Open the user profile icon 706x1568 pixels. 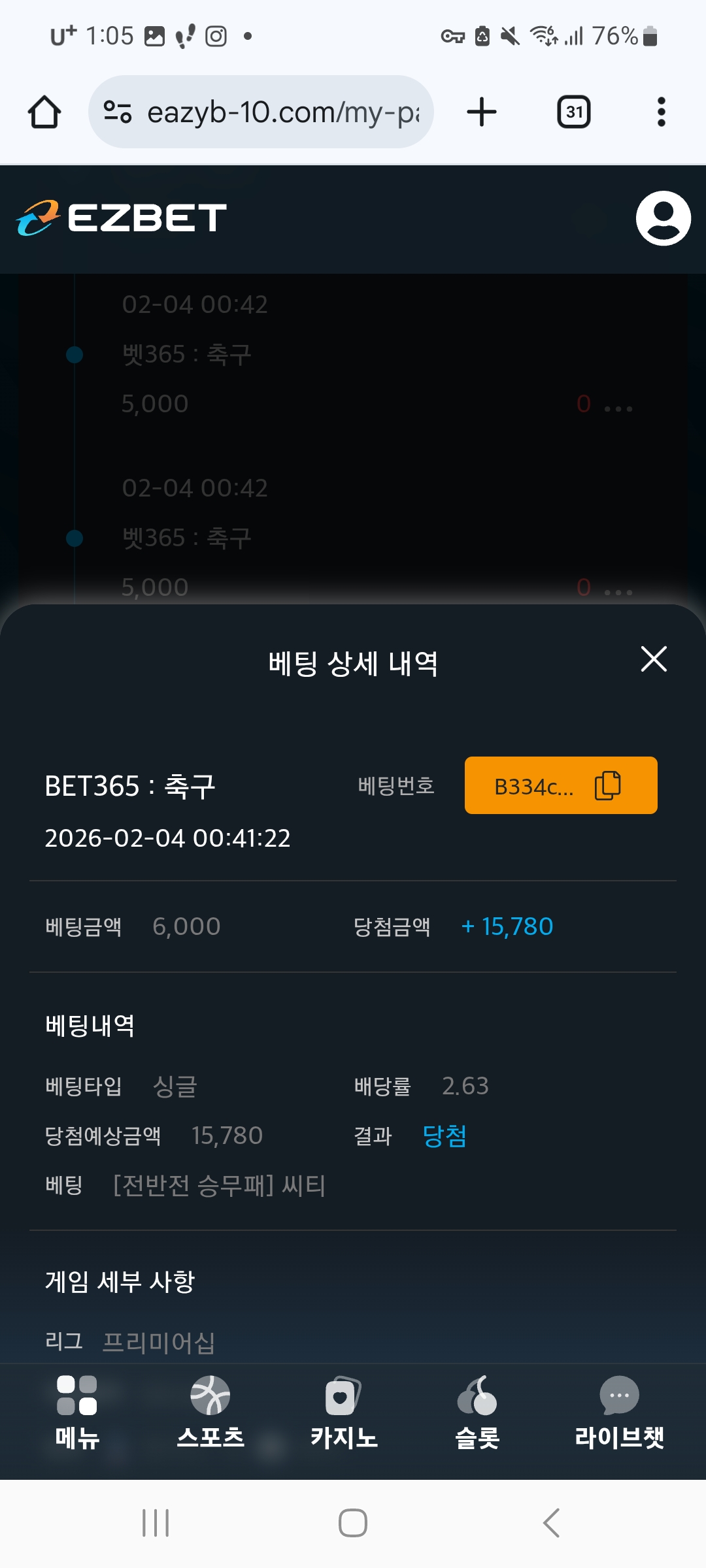pyautogui.click(x=663, y=220)
